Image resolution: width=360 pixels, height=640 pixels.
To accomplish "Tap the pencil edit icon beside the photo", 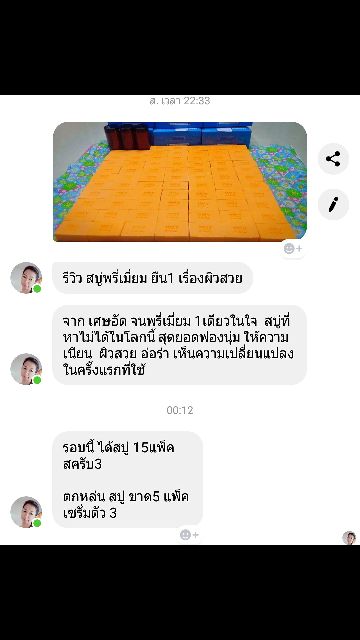I will pos(333,204).
